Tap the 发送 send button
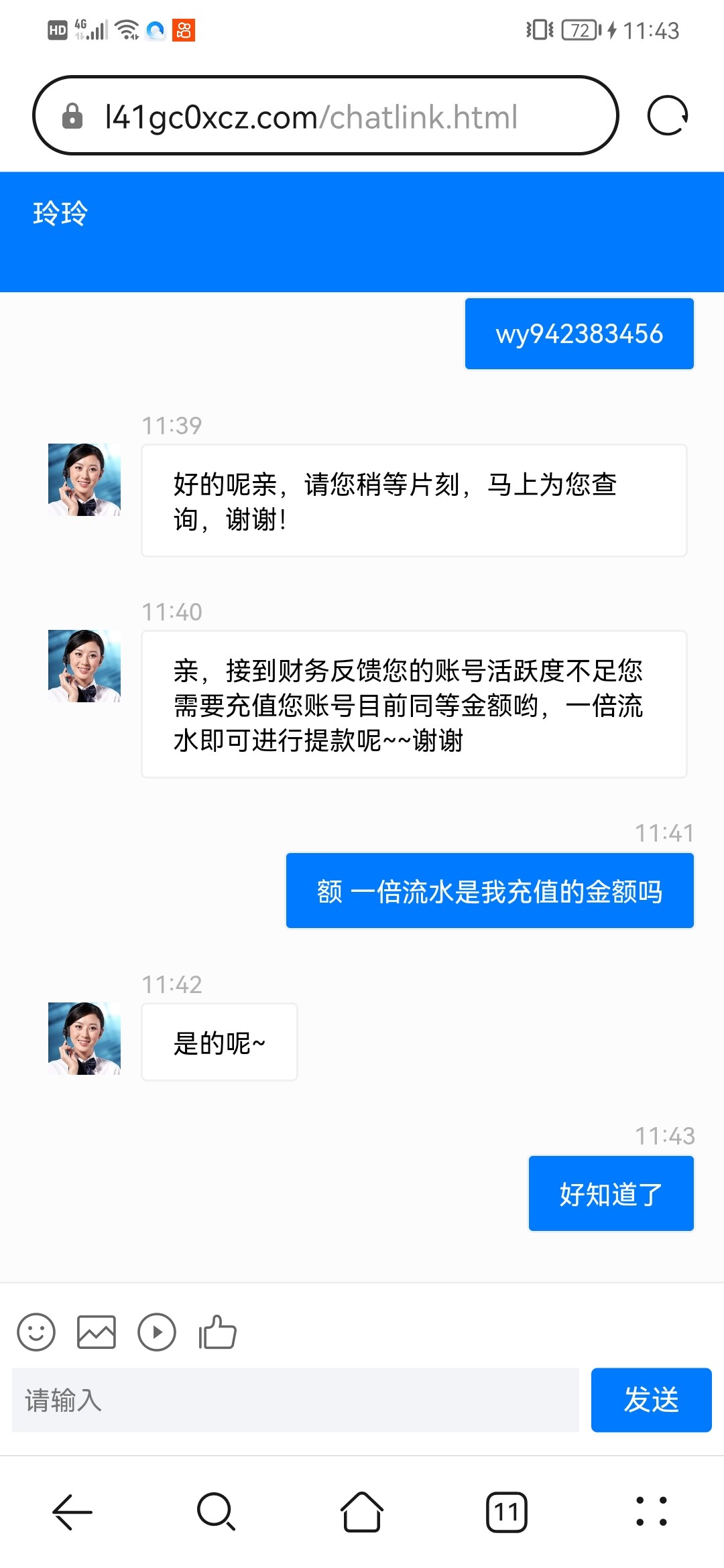The height and width of the screenshot is (1568, 724). (652, 1400)
